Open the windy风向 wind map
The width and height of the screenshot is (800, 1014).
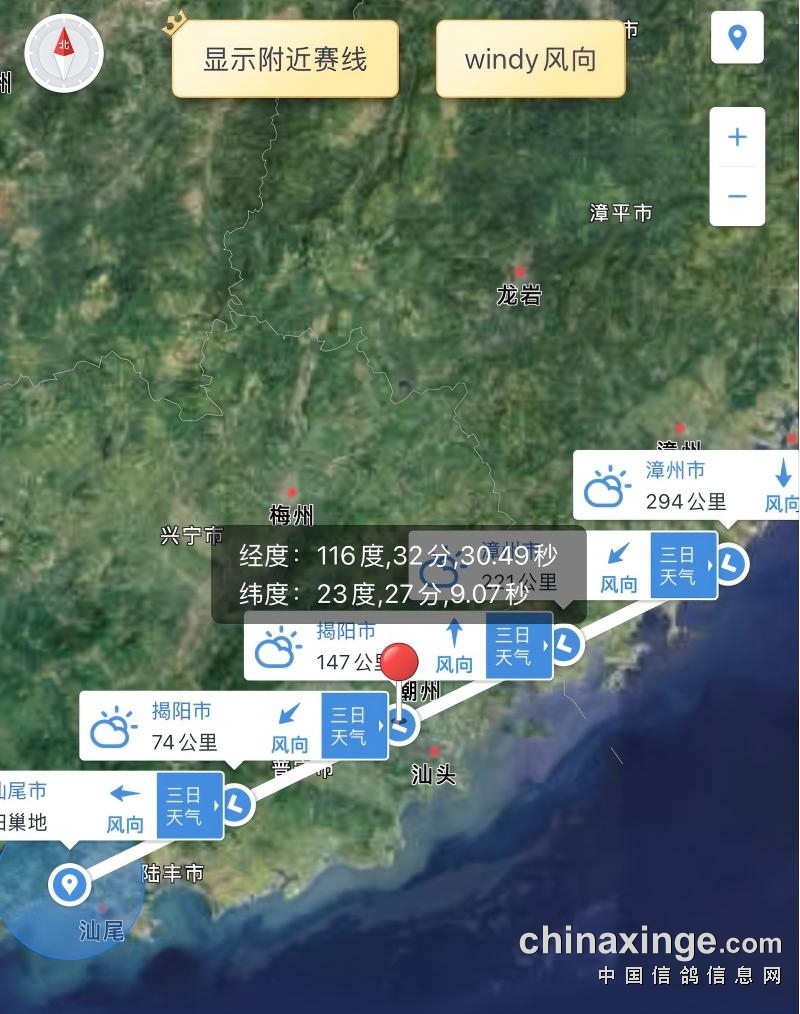530,59
